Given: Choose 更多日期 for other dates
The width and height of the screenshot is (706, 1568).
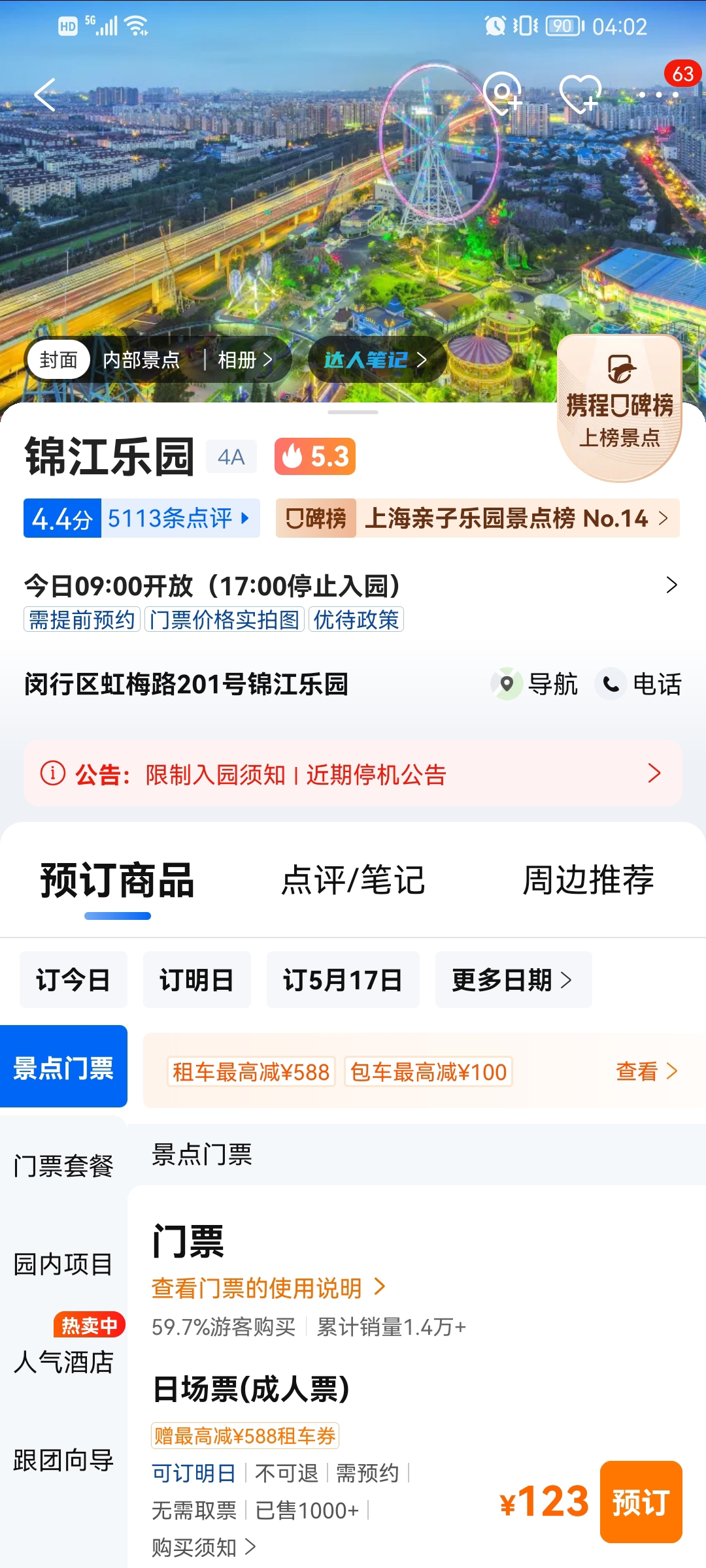Looking at the screenshot, I should (513, 980).
